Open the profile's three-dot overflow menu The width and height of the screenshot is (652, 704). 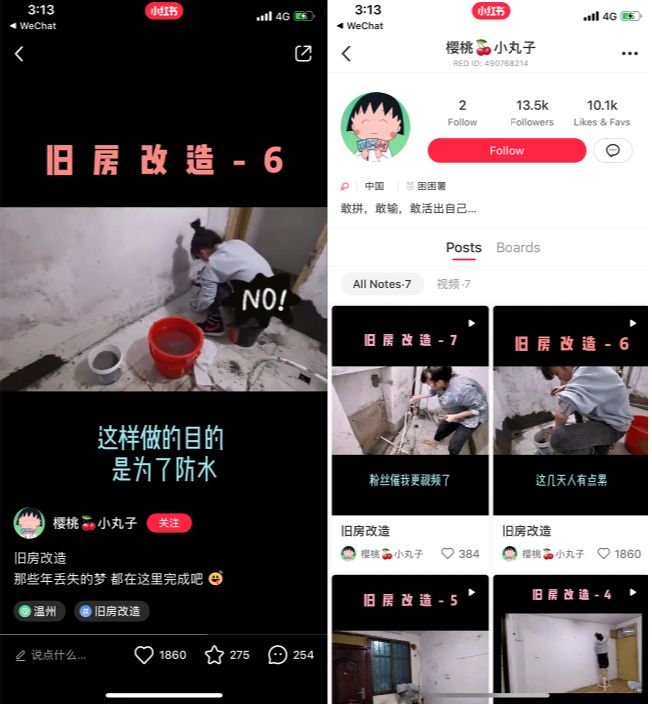click(629, 54)
